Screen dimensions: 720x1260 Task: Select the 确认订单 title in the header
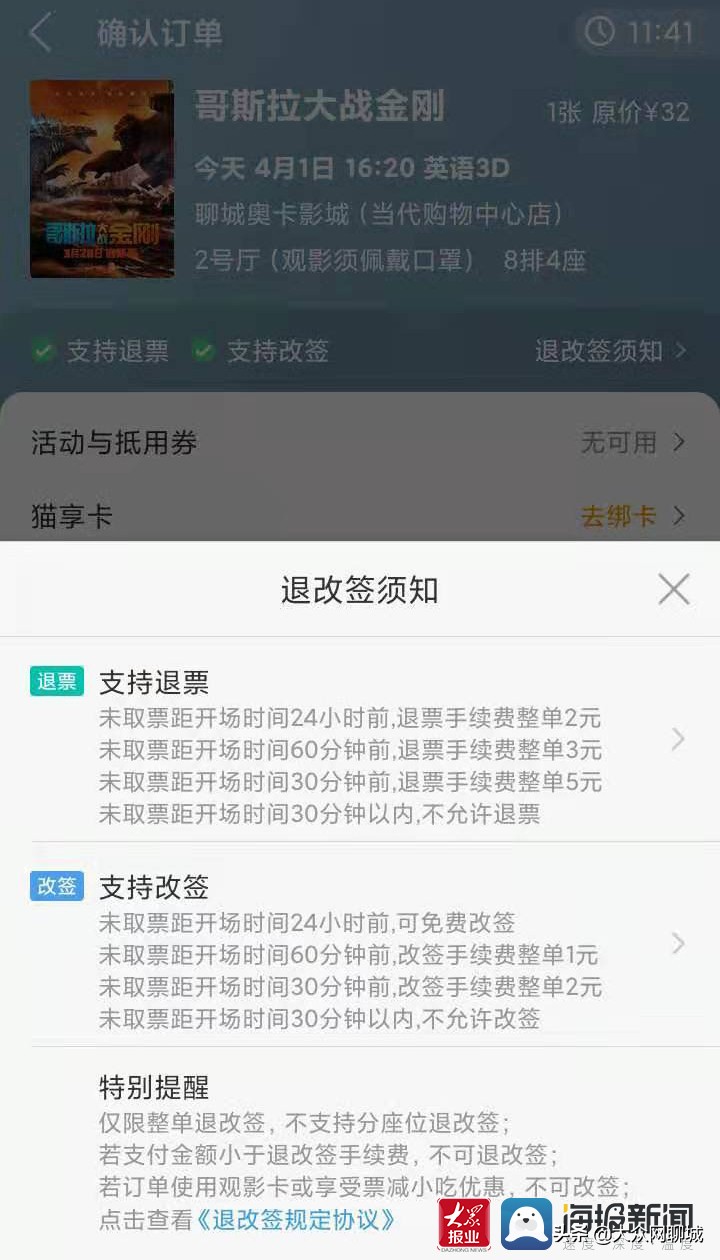[x=160, y=33]
